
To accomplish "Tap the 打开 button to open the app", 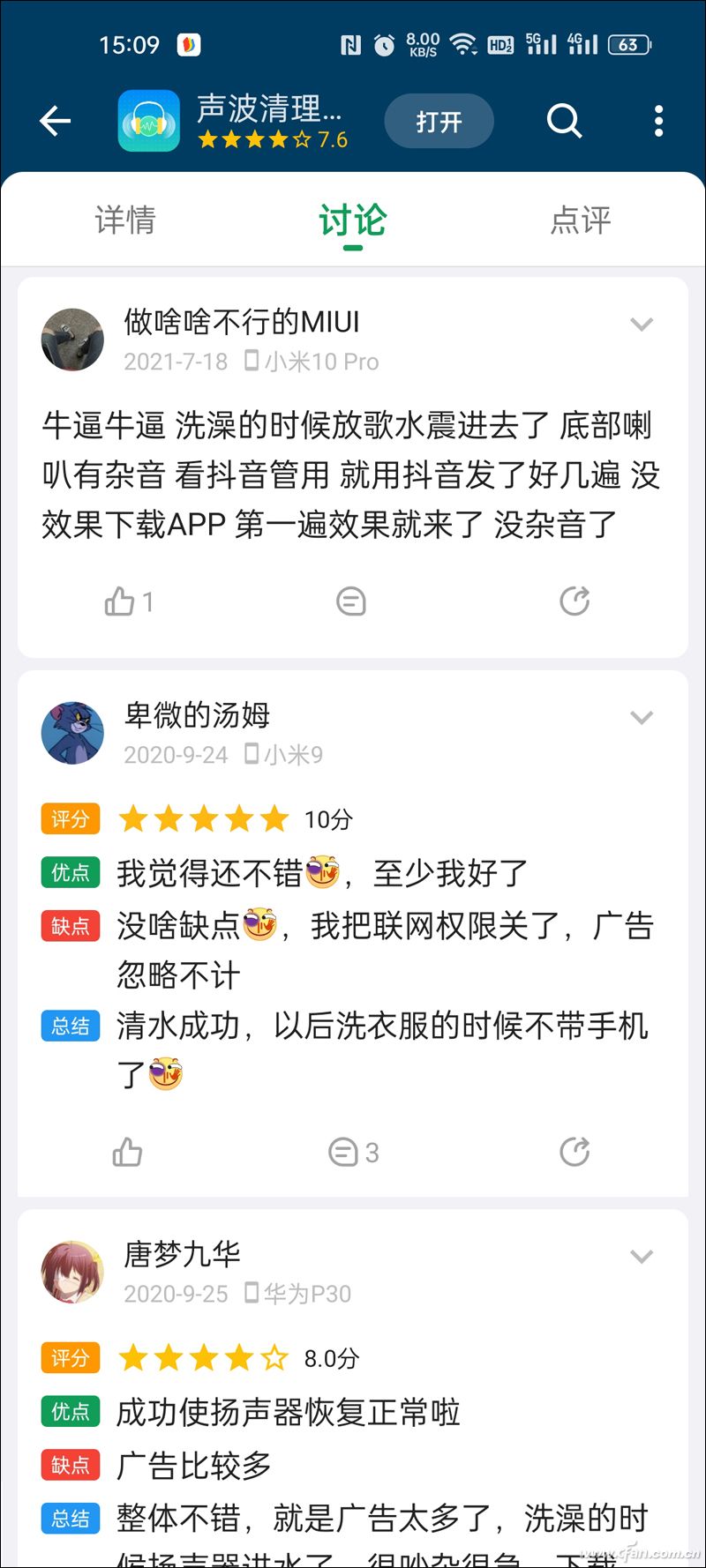I will (x=439, y=121).
